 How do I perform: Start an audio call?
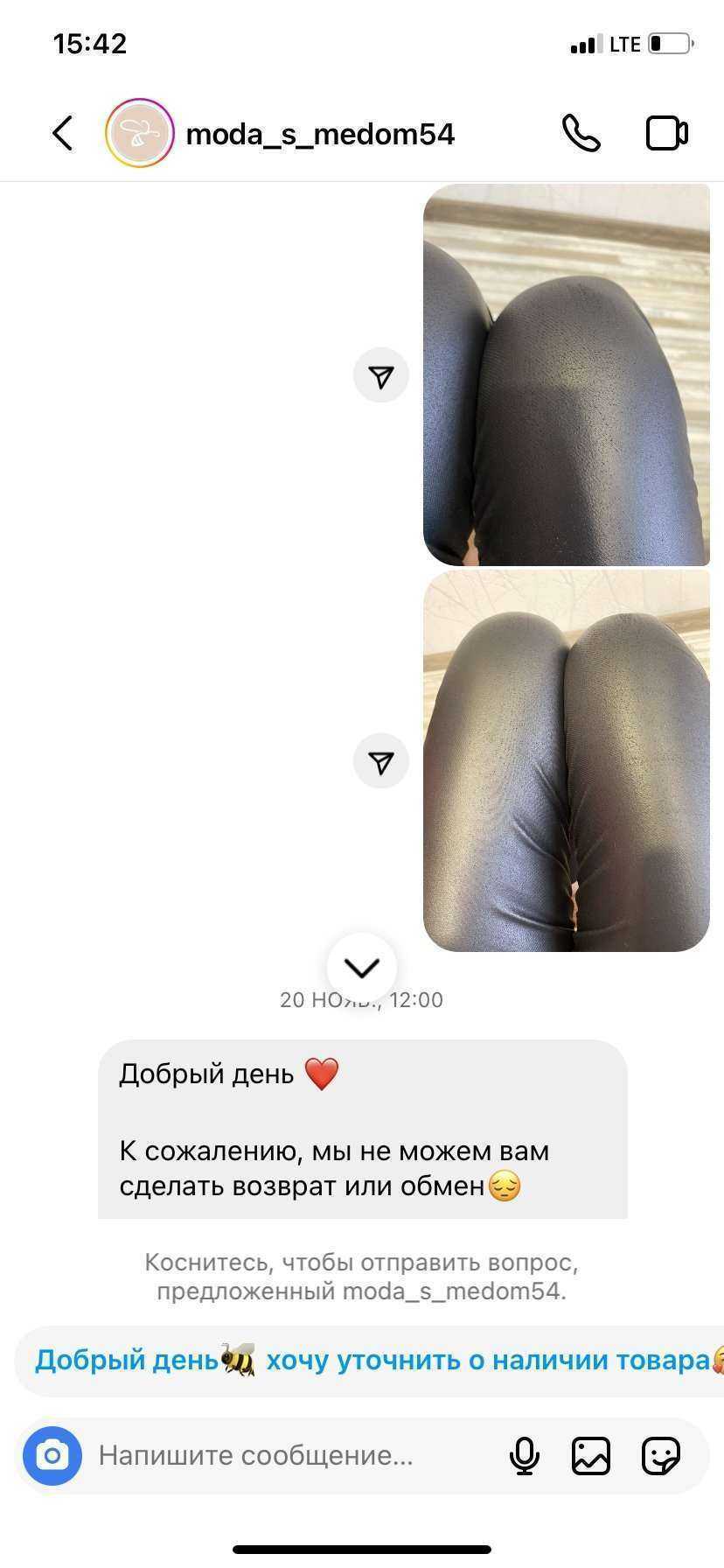click(x=581, y=134)
